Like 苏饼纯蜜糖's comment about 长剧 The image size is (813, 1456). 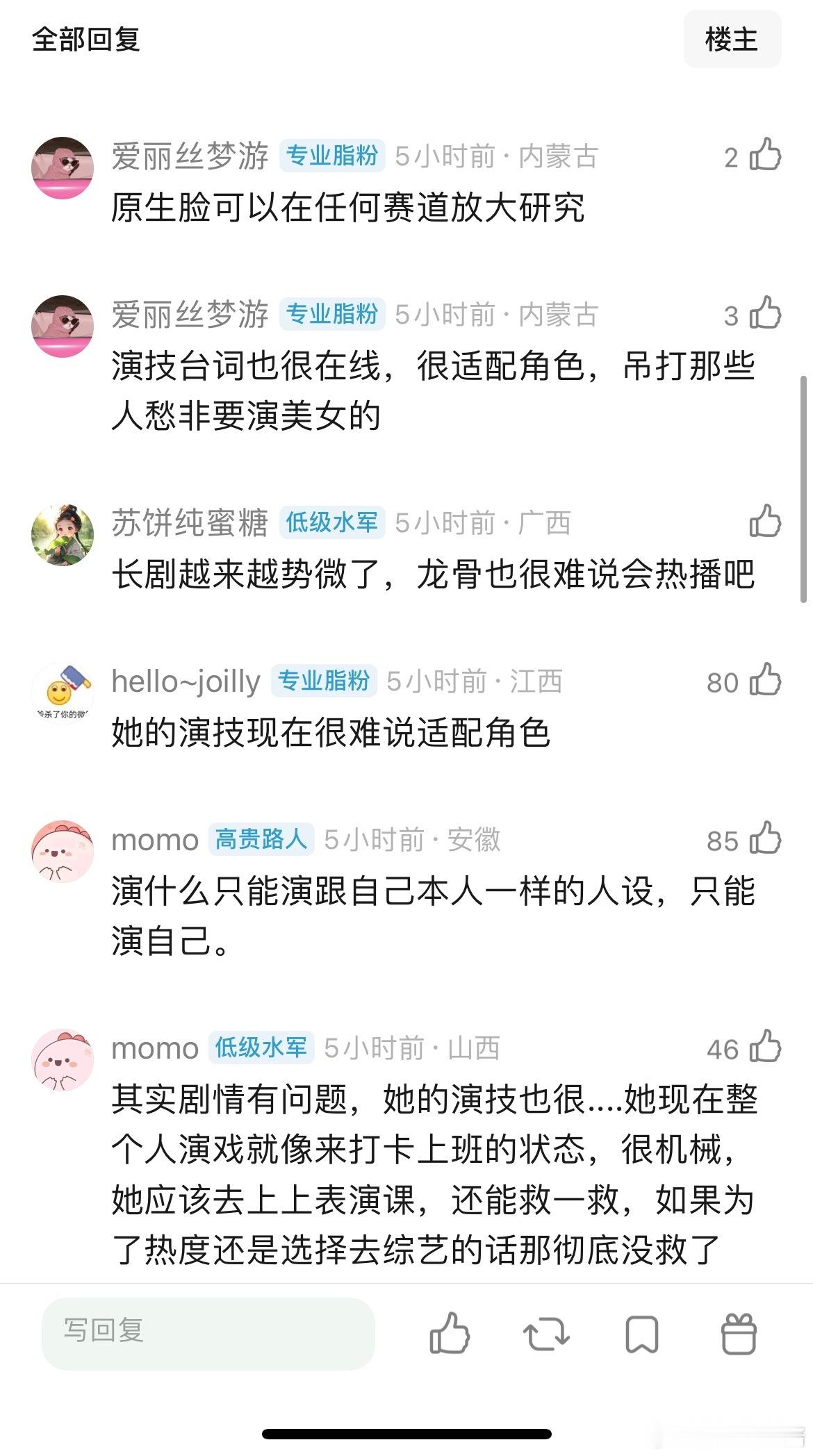pyautogui.click(x=764, y=524)
